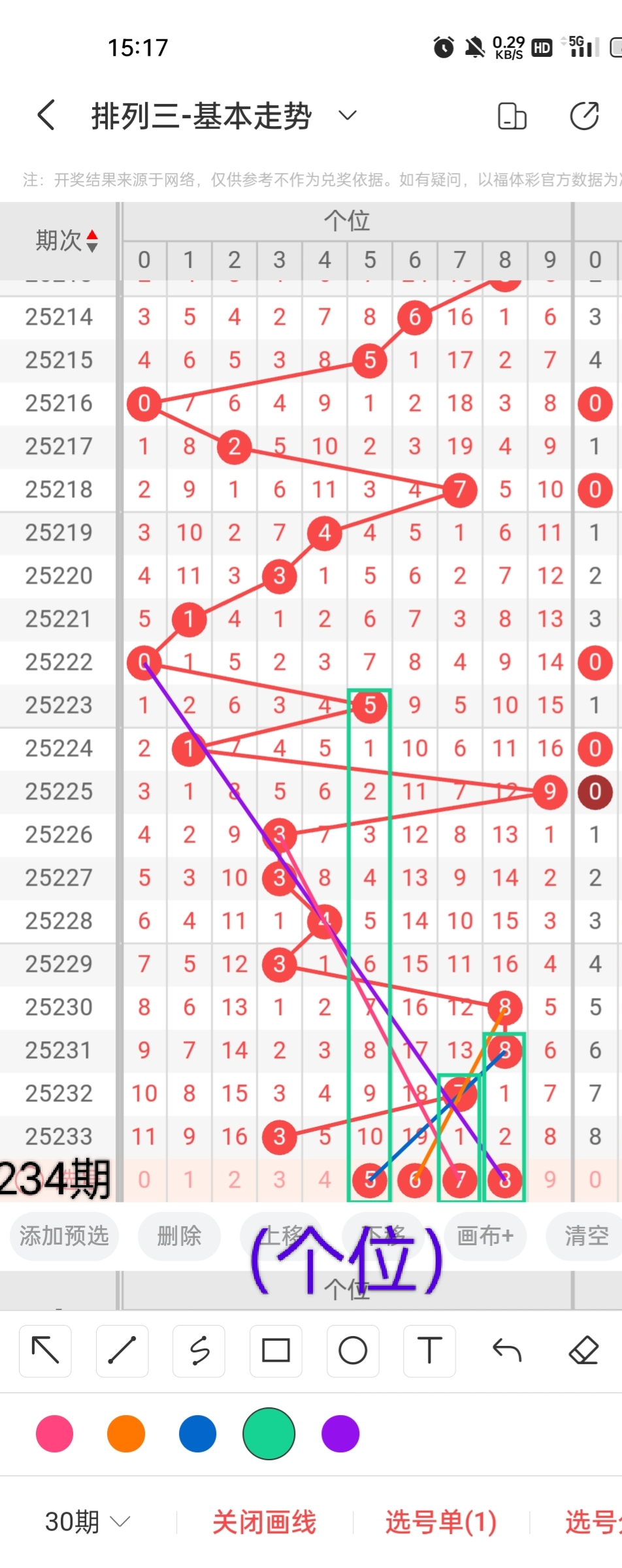Activate the eraser tool
Screen dimensions: 622x1568
583,1350
